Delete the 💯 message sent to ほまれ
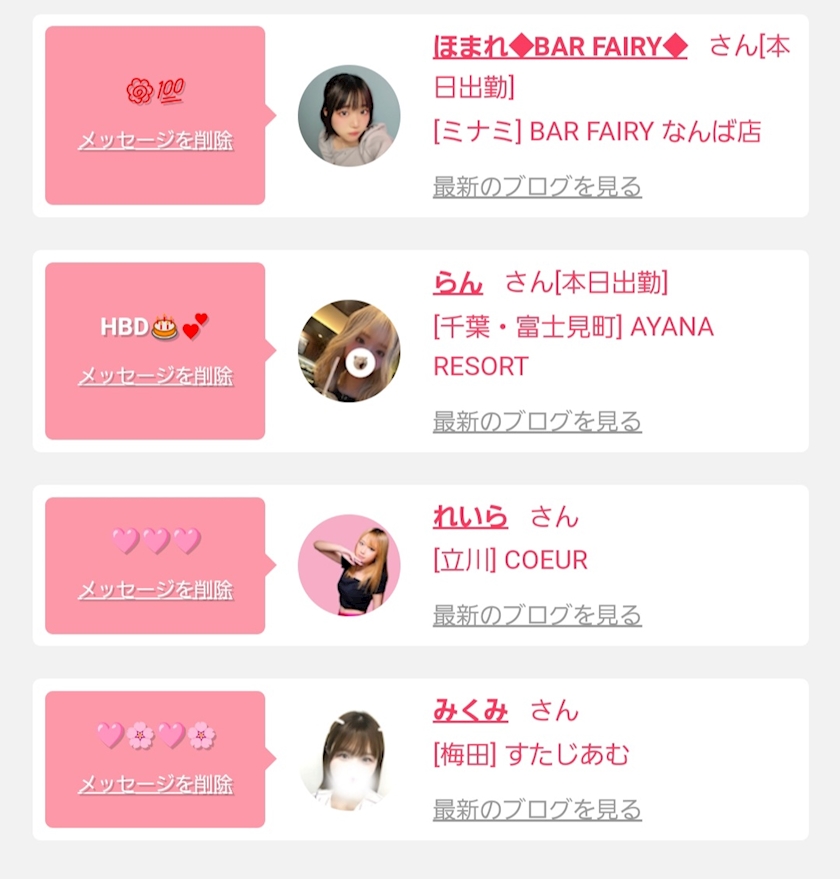The height and width of the screenshot is (879, 840). point(155,140)
